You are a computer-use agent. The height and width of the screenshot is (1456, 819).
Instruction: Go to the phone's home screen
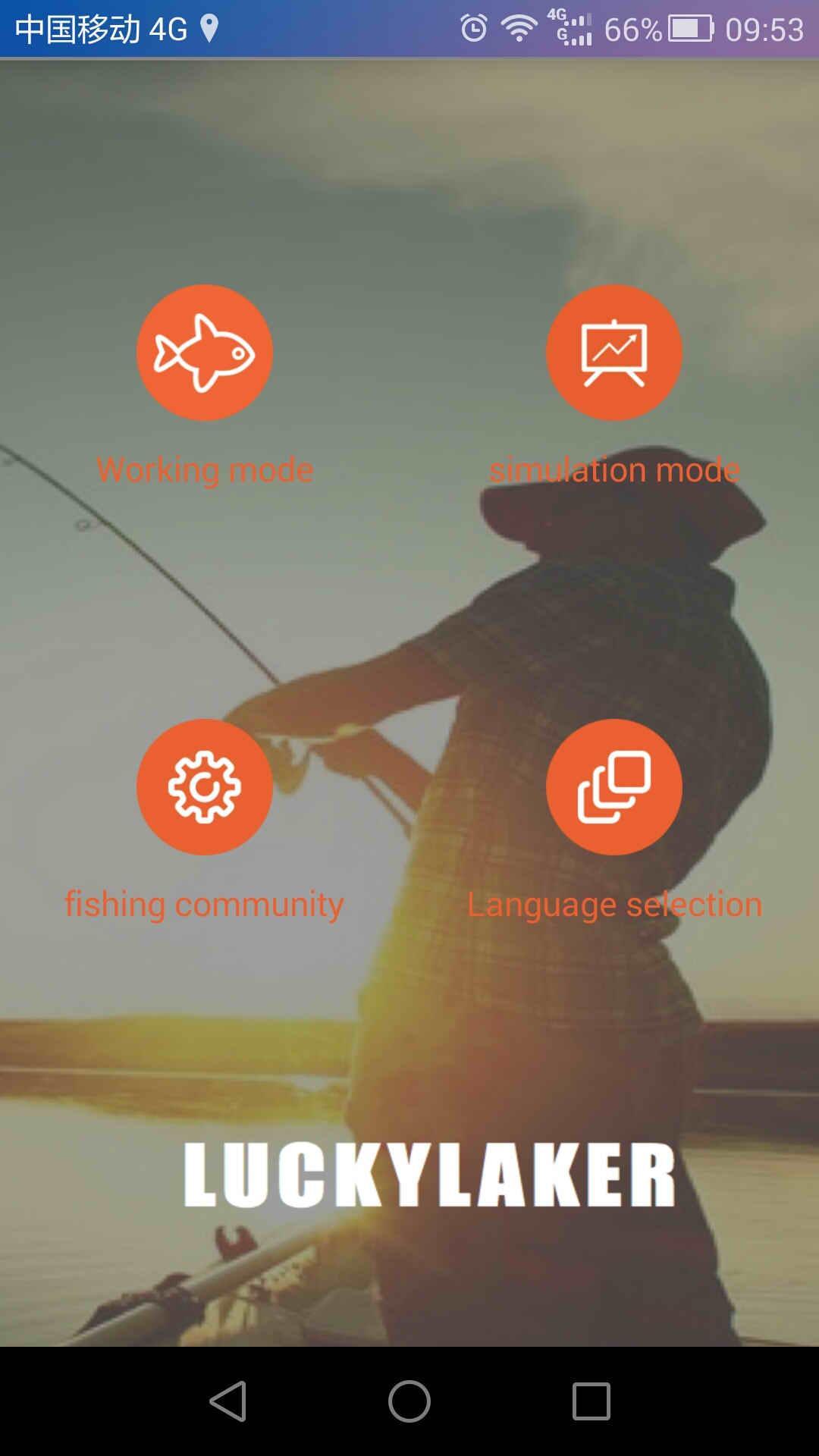tap(409, 1401)
